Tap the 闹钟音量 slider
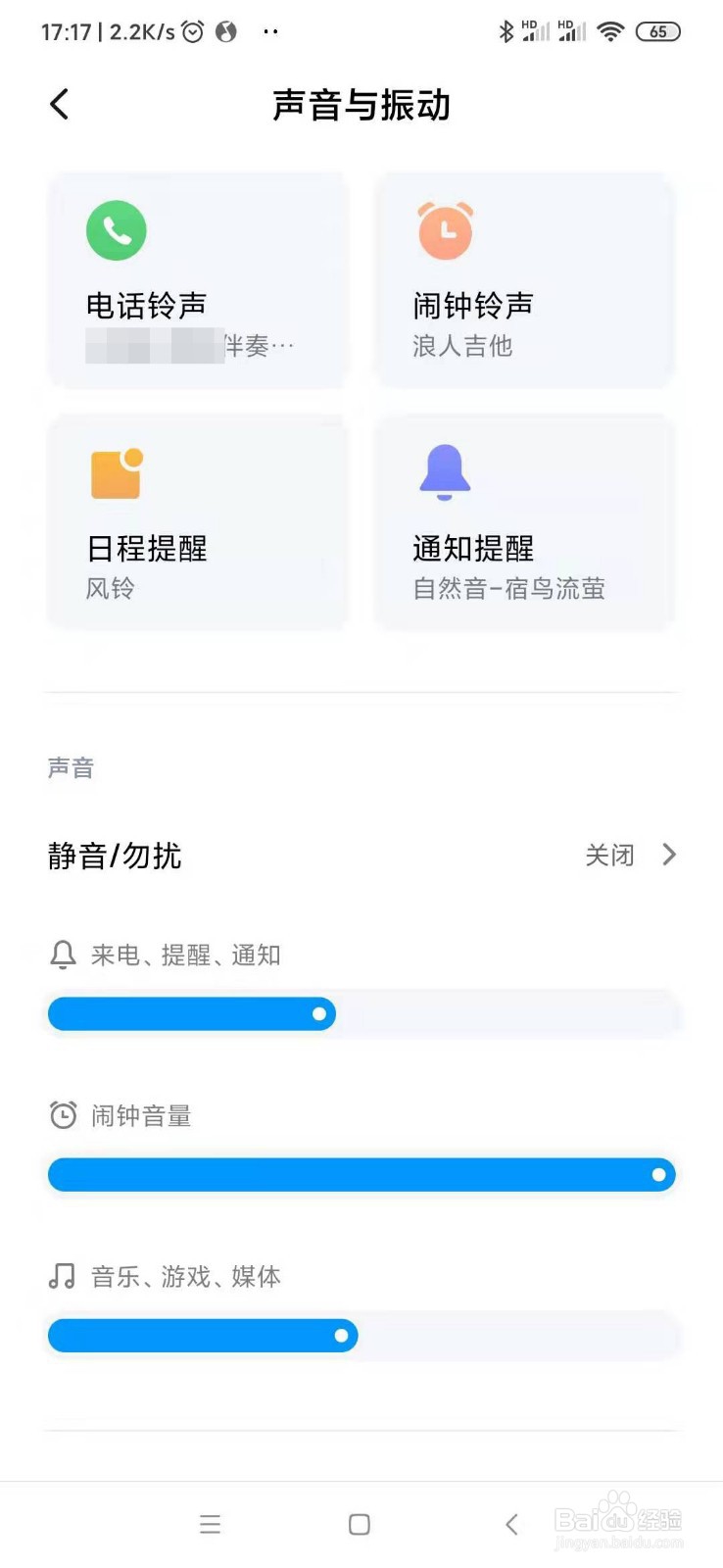The height and width of the screenshot is (1568, 723). 361,1174
